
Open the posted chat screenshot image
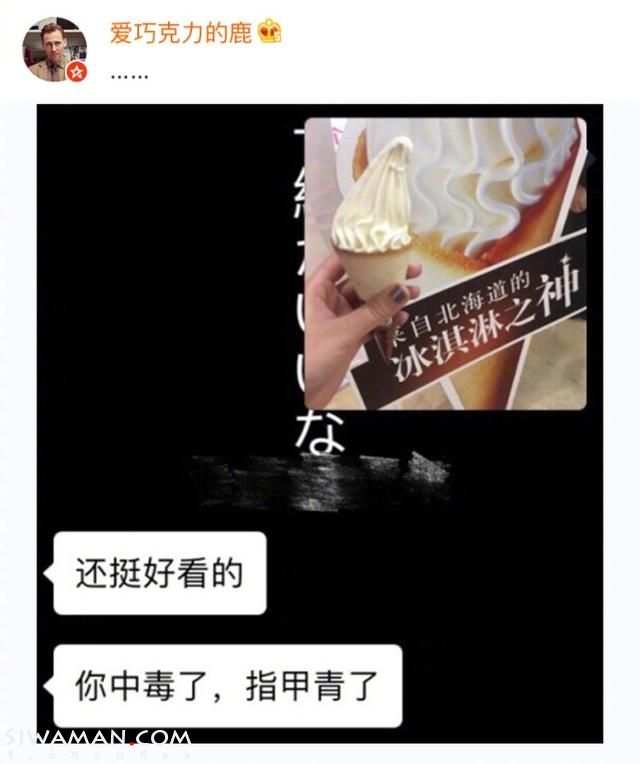point(320,420)
